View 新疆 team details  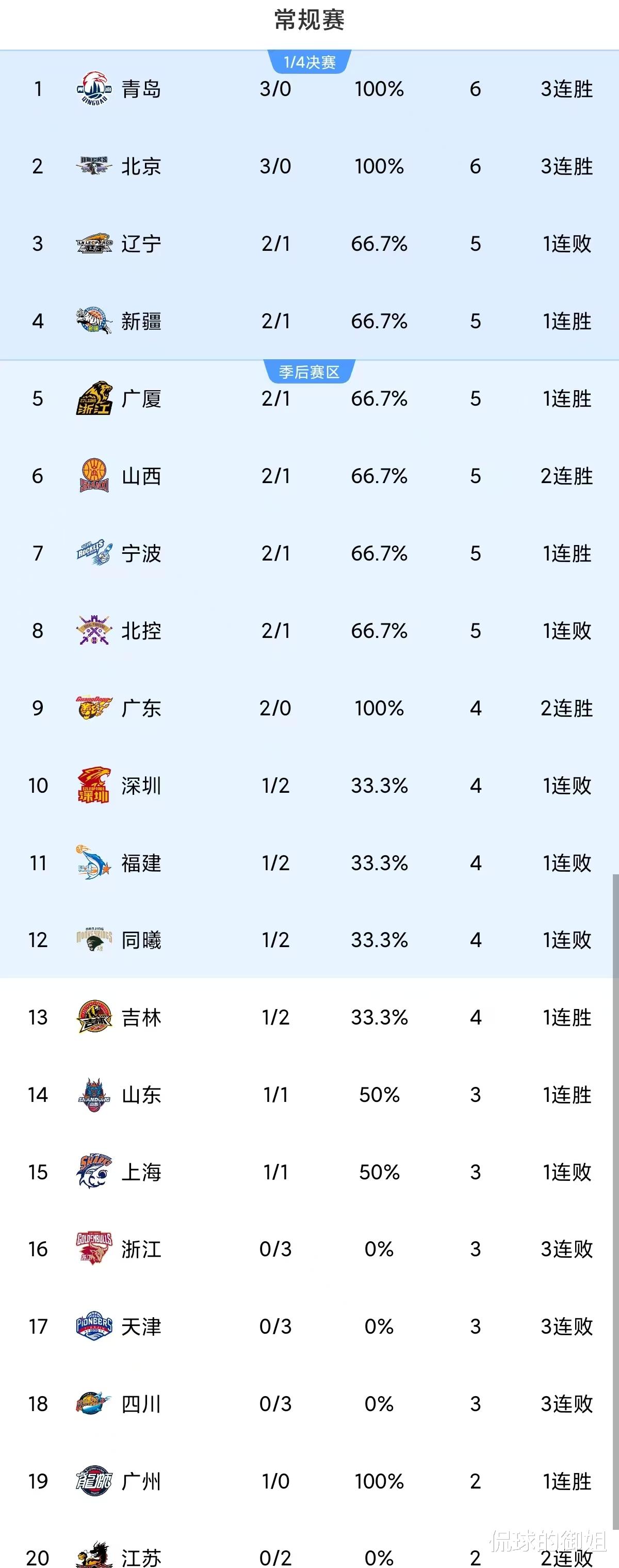pos(141,321)
